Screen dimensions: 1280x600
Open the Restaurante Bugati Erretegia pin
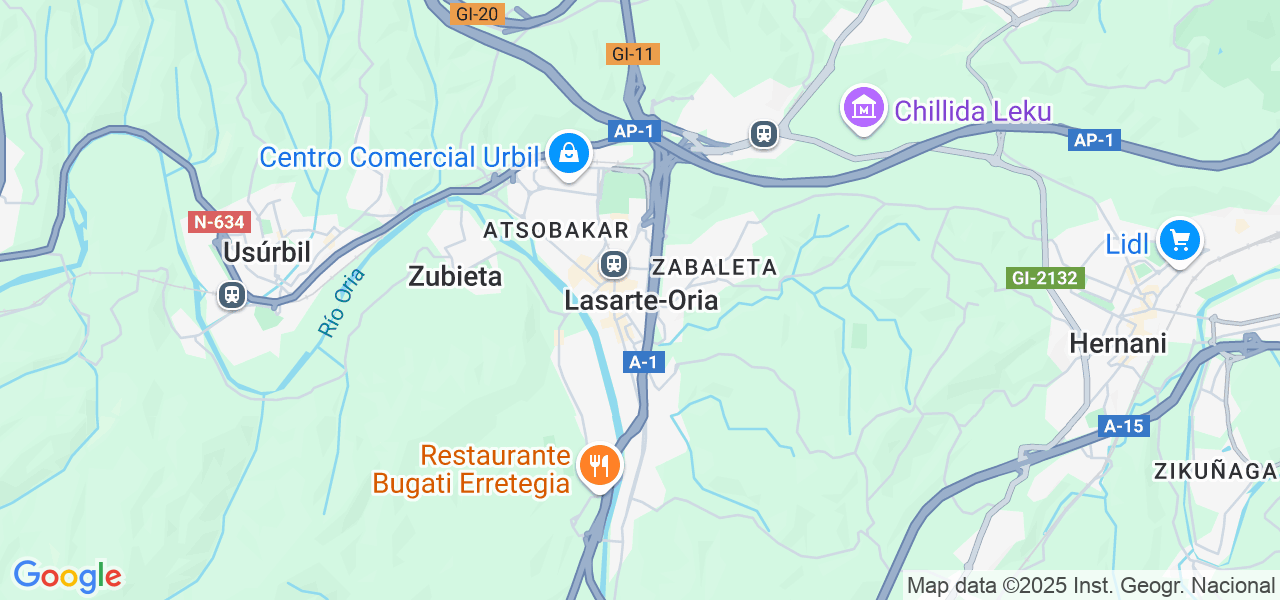click(x=600, y=465)
